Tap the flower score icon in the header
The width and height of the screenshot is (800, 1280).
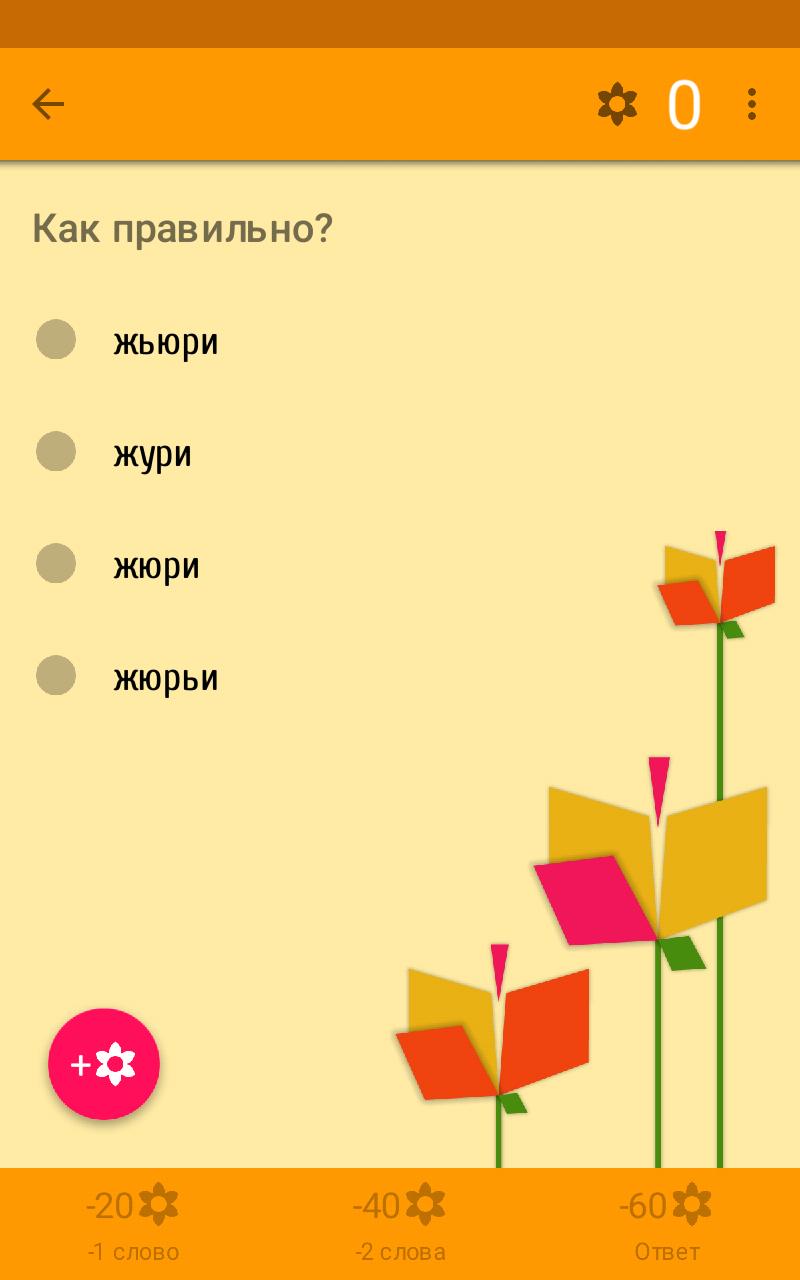618,103
